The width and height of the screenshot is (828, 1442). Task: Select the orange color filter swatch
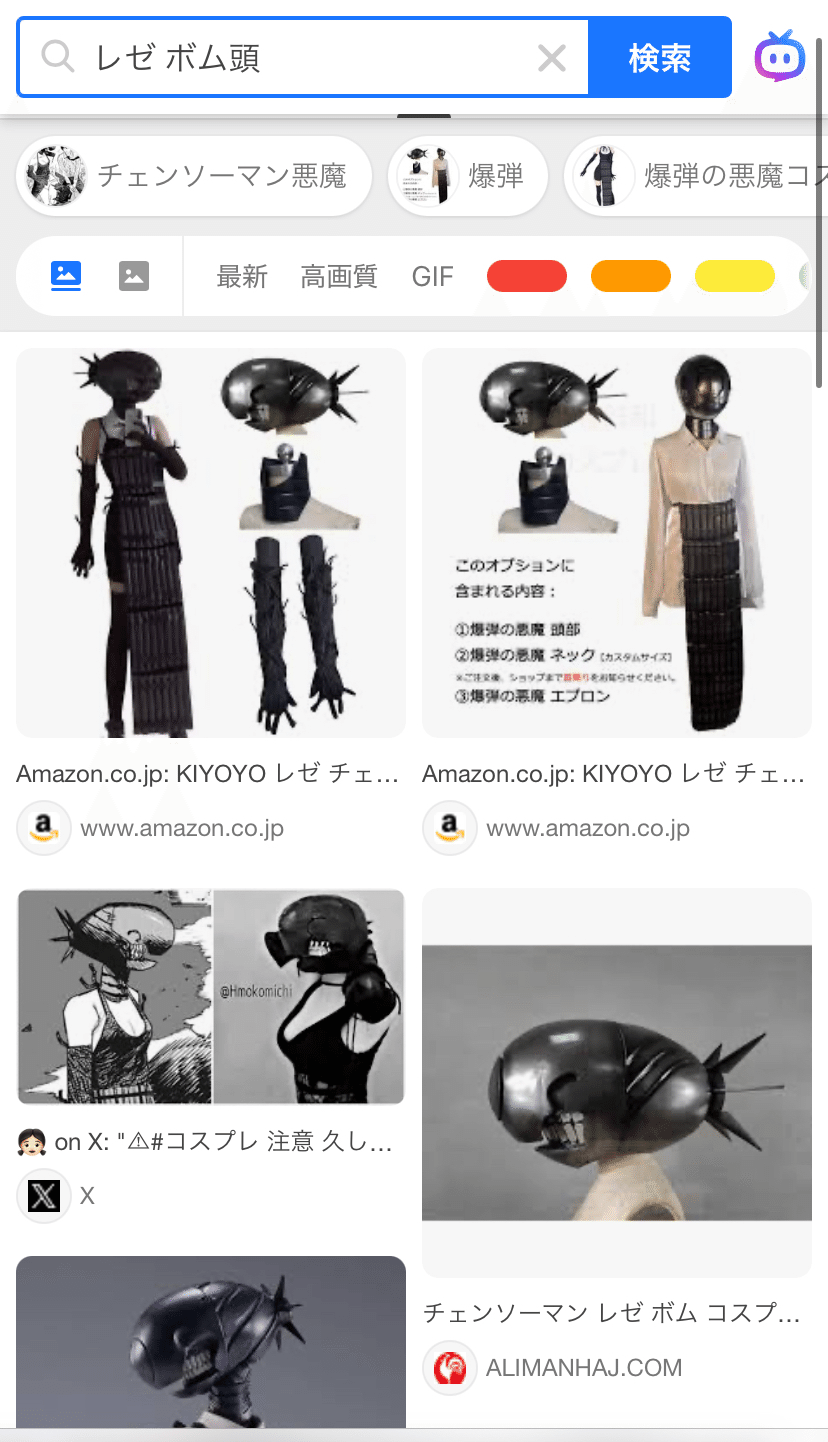tap(631, 276)
